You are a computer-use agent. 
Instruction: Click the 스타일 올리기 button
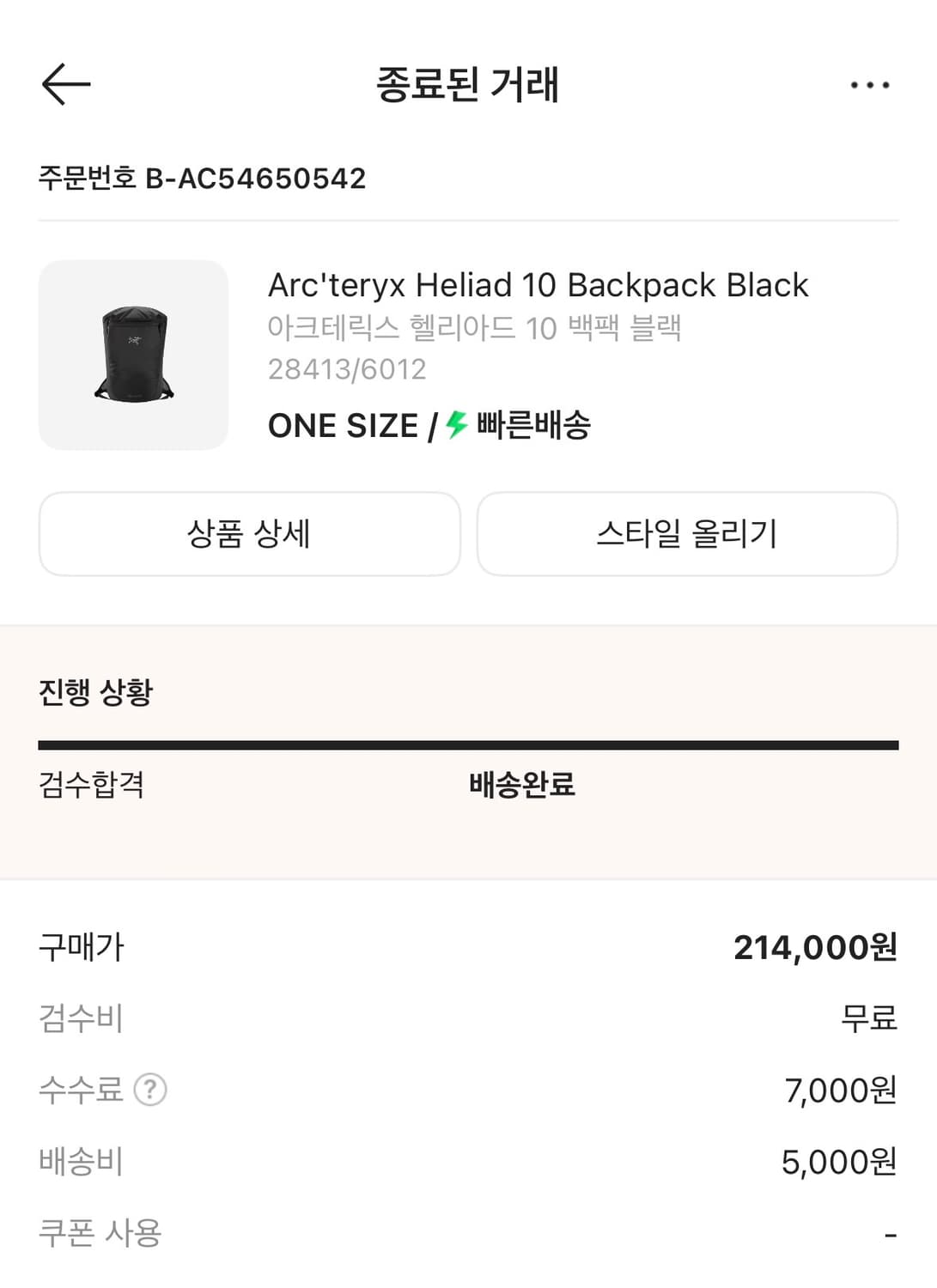687,534
